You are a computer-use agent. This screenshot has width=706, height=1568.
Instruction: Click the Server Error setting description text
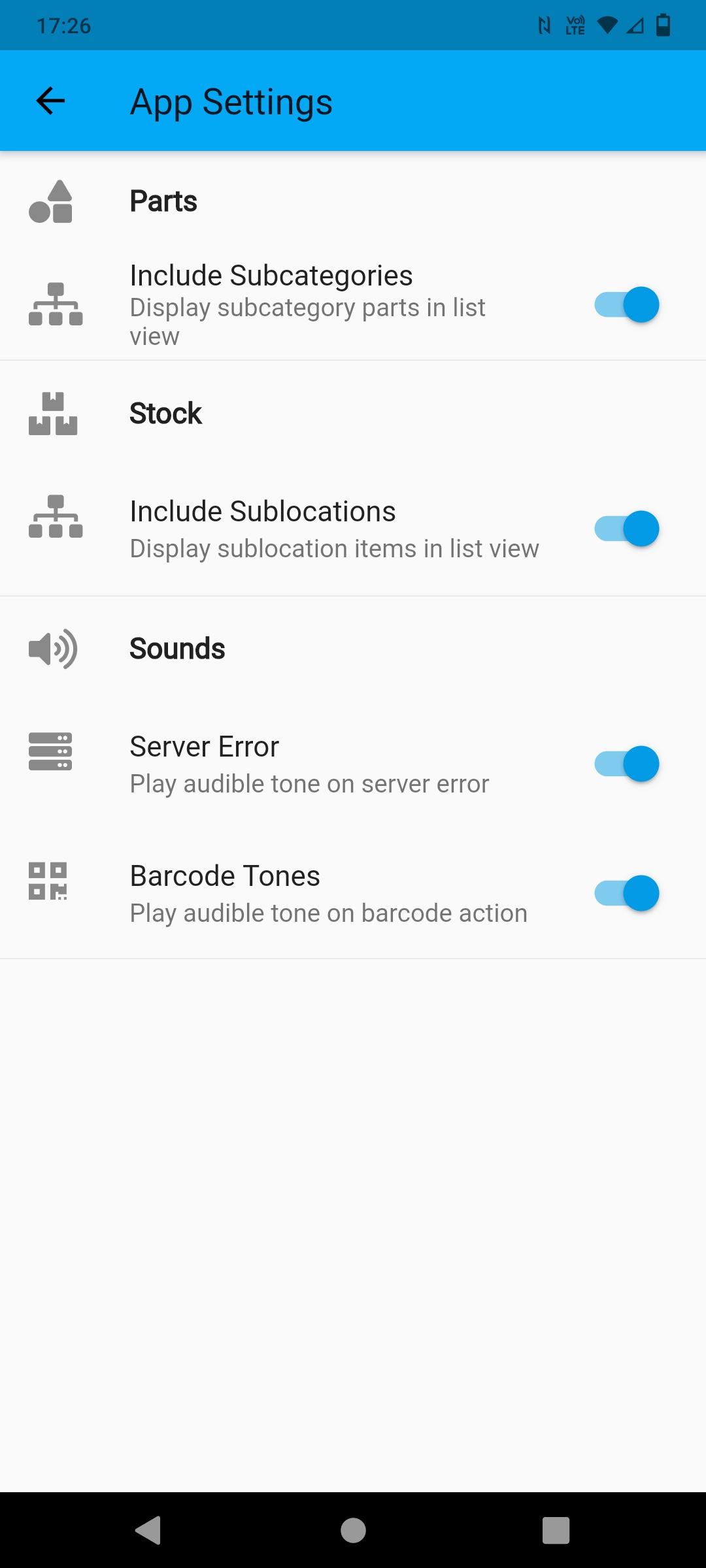pyautogui.click(x=309, y=783)
